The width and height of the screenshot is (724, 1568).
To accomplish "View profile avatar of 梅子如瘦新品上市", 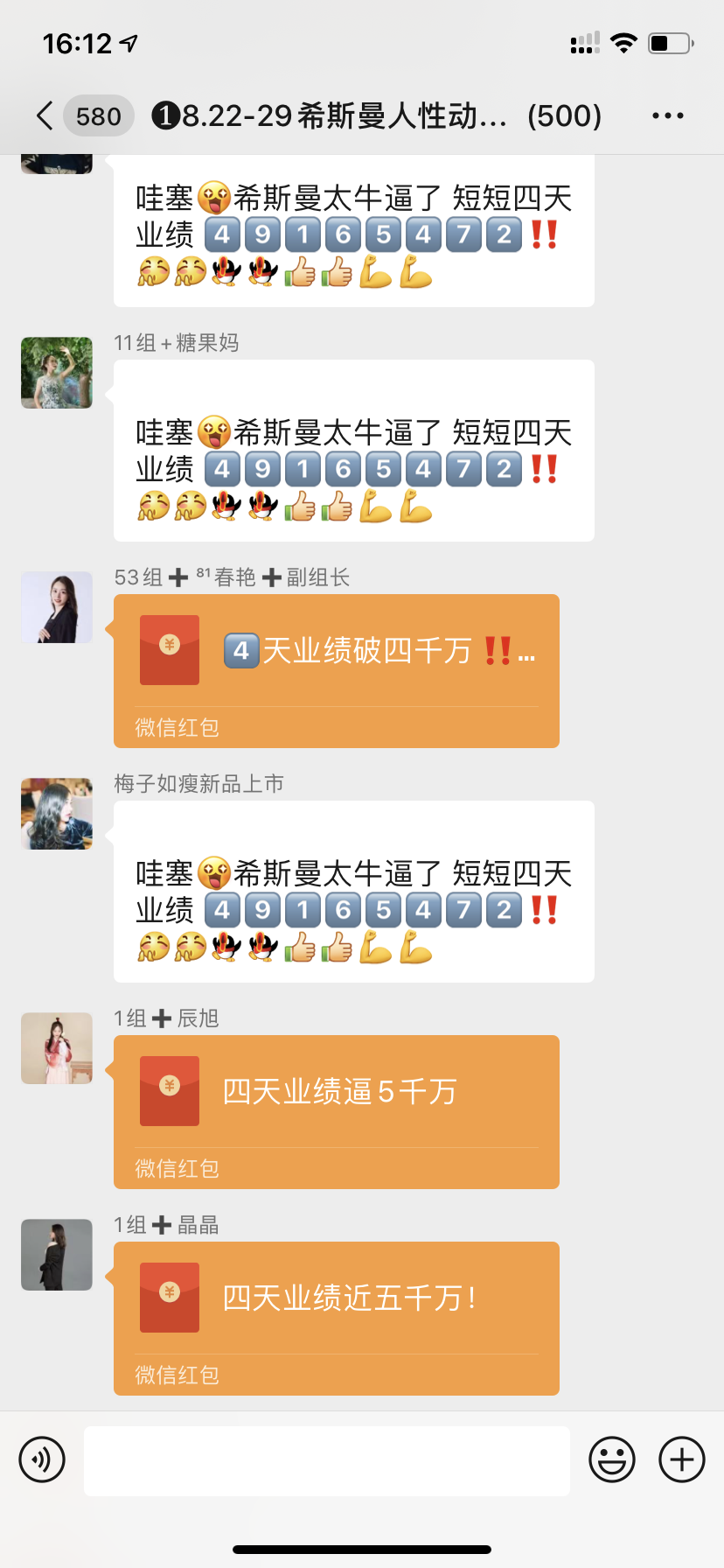I will coord(57,814).
